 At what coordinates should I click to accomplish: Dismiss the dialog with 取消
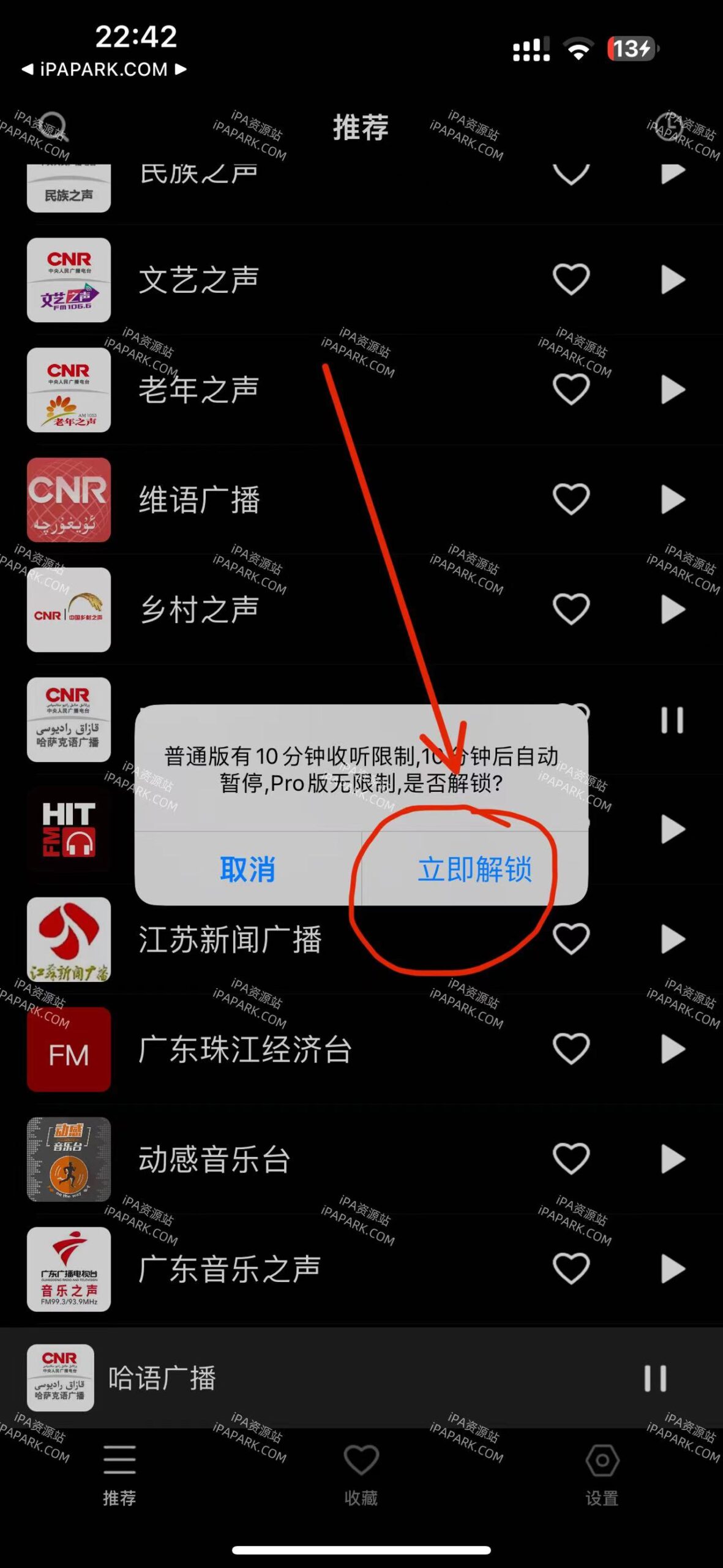[x=247, y=867]
